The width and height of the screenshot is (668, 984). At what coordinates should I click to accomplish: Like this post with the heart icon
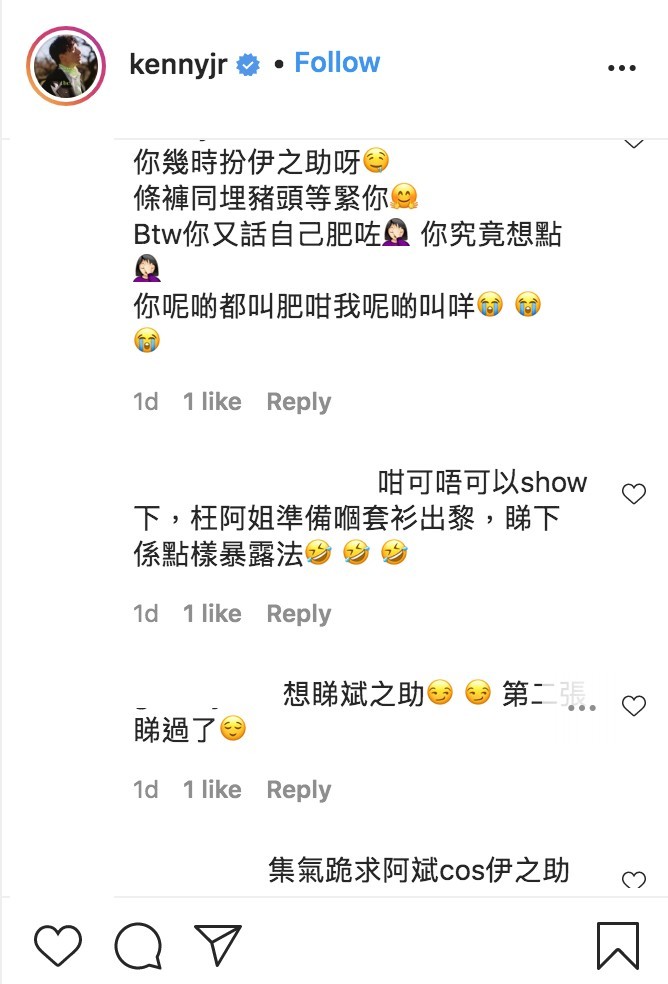[58, 945]
